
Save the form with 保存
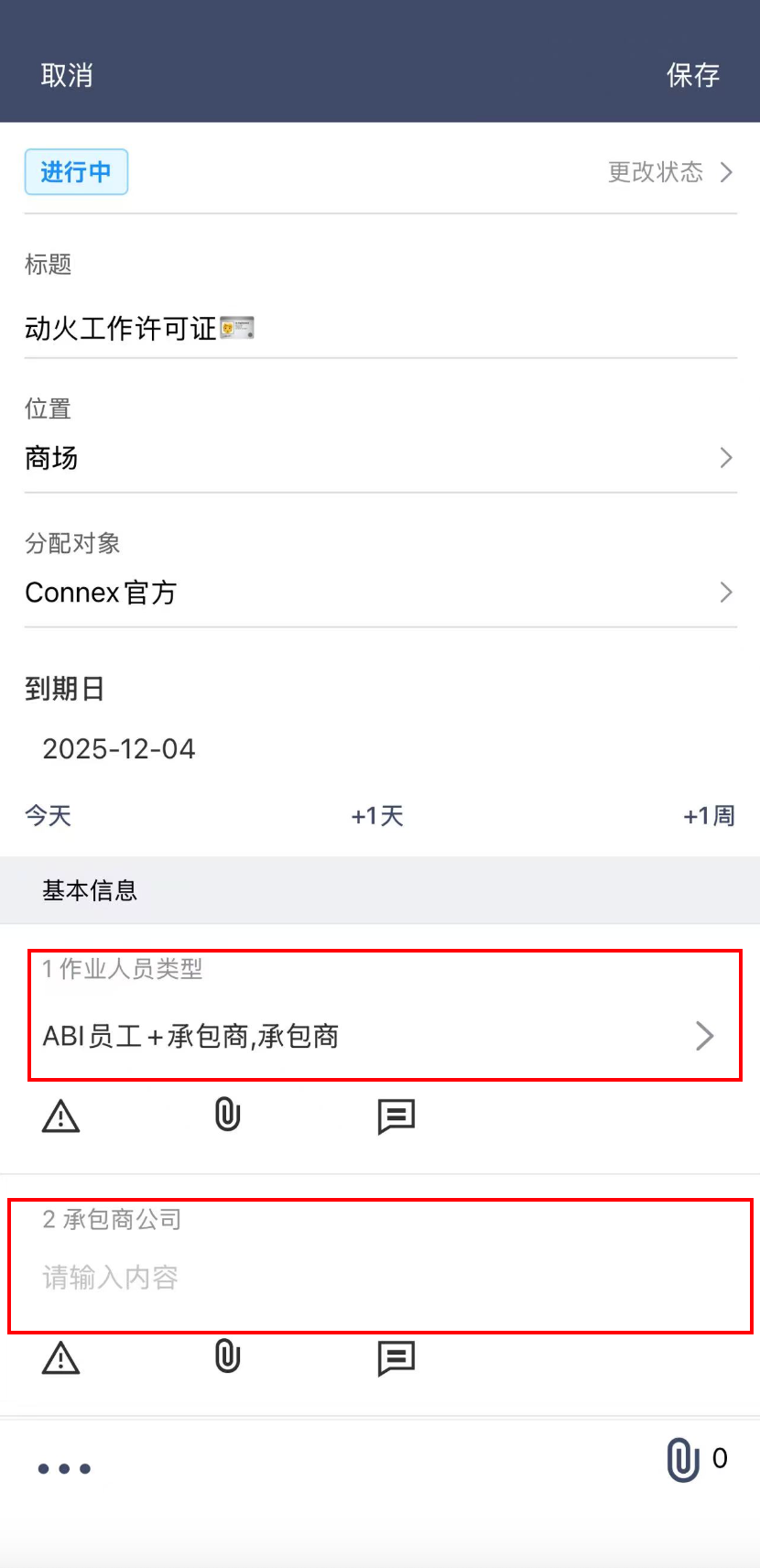click(x=692, y=75)
